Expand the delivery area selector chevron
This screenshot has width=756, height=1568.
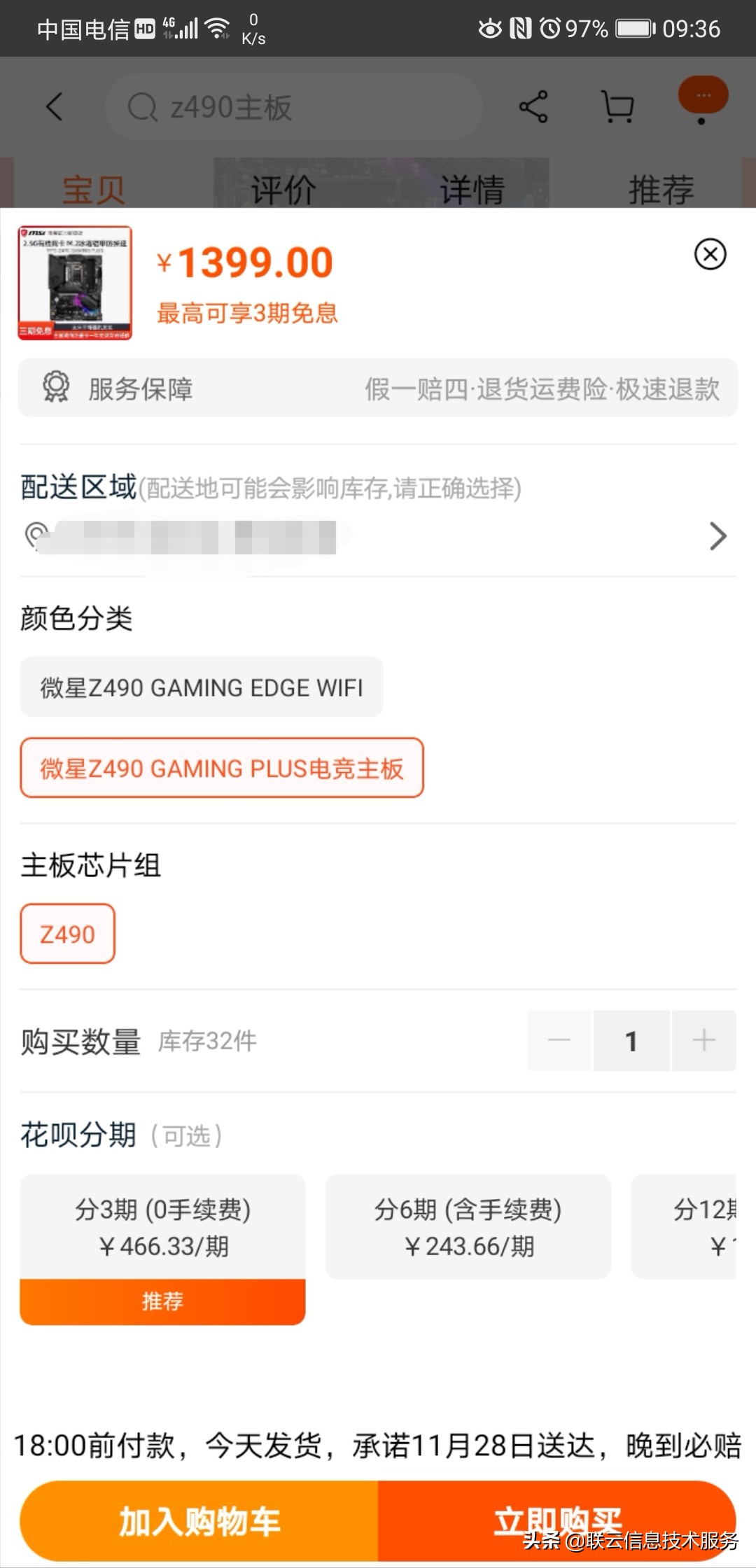(718, 535)
